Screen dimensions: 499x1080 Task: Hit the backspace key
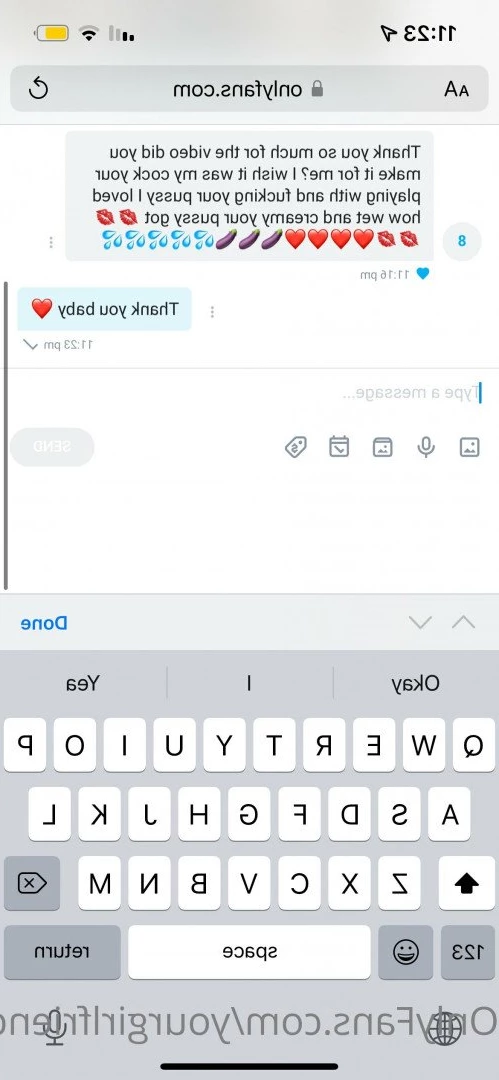(32, 882)
